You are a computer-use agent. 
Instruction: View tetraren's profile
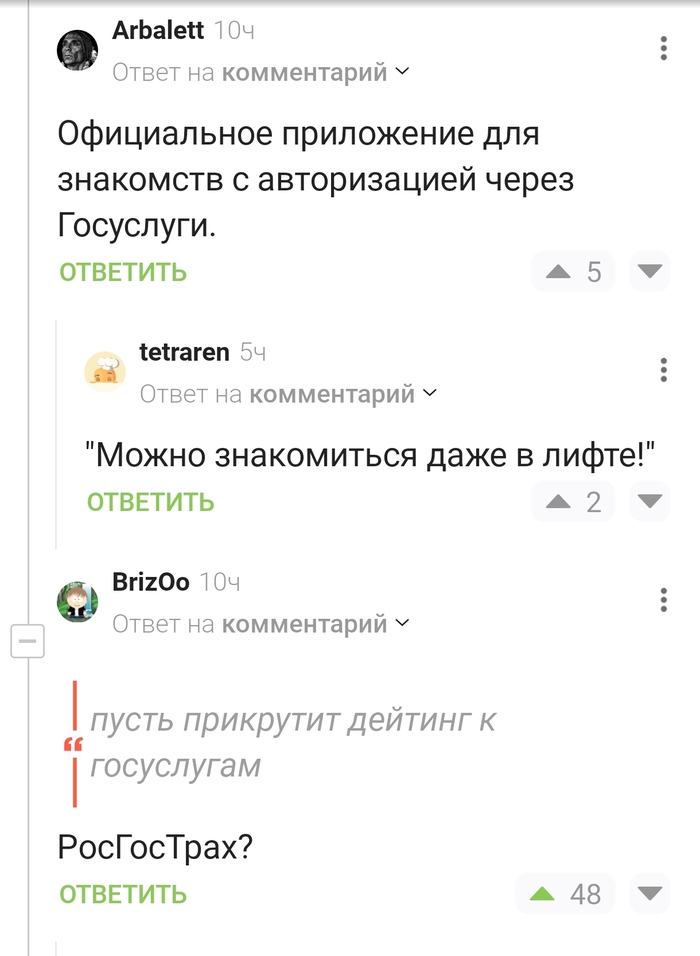point(185,352)
